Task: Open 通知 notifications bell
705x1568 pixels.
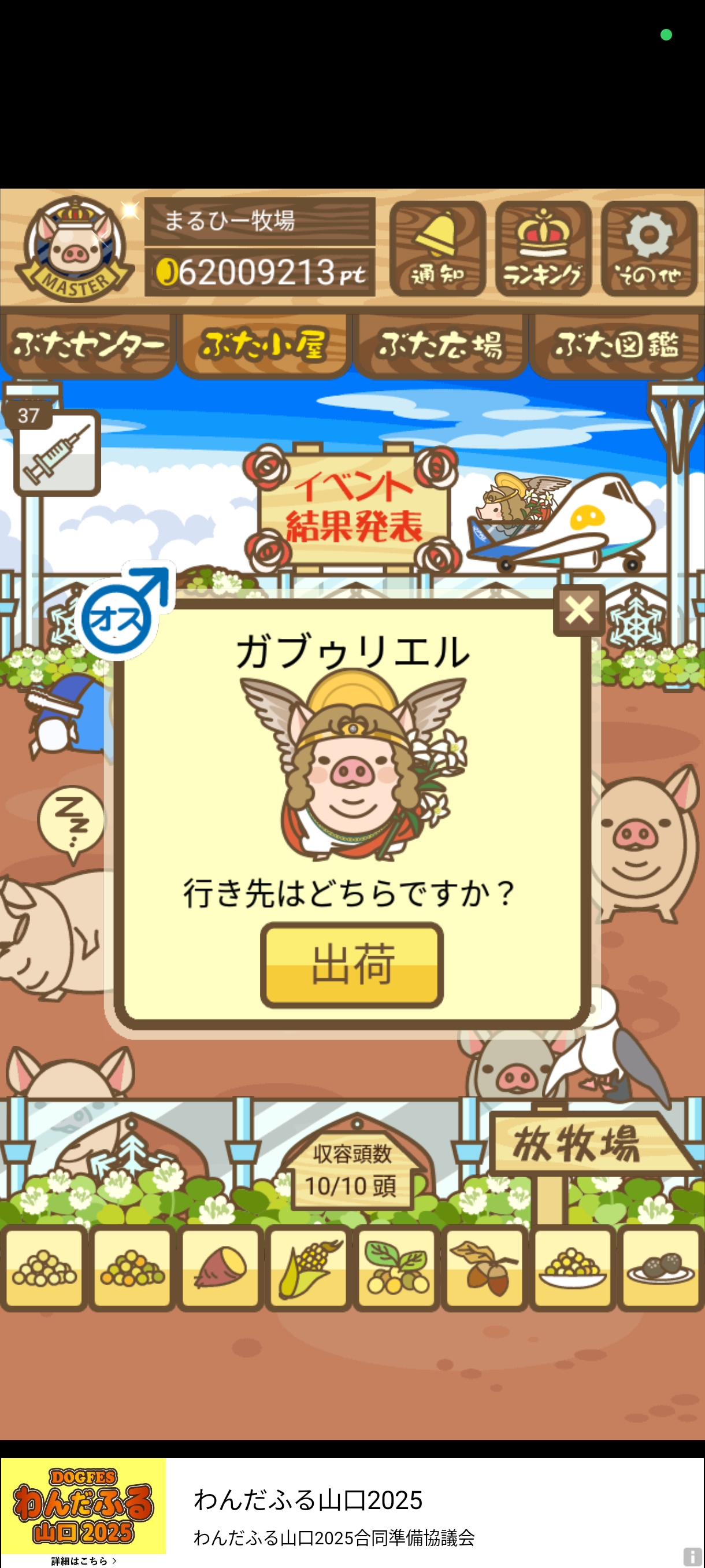Action: (437, 249)
